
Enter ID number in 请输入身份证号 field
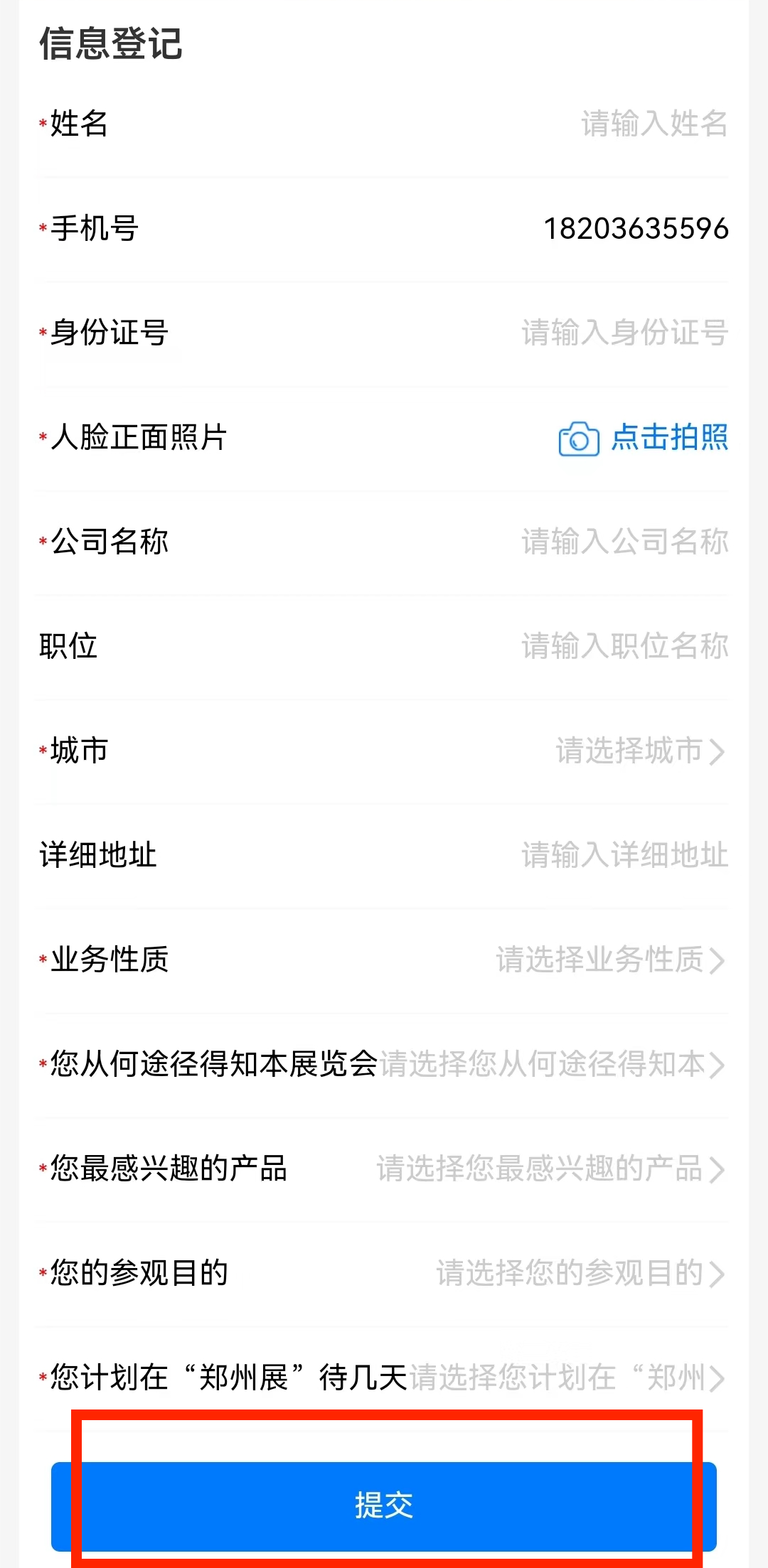(624, 333)
